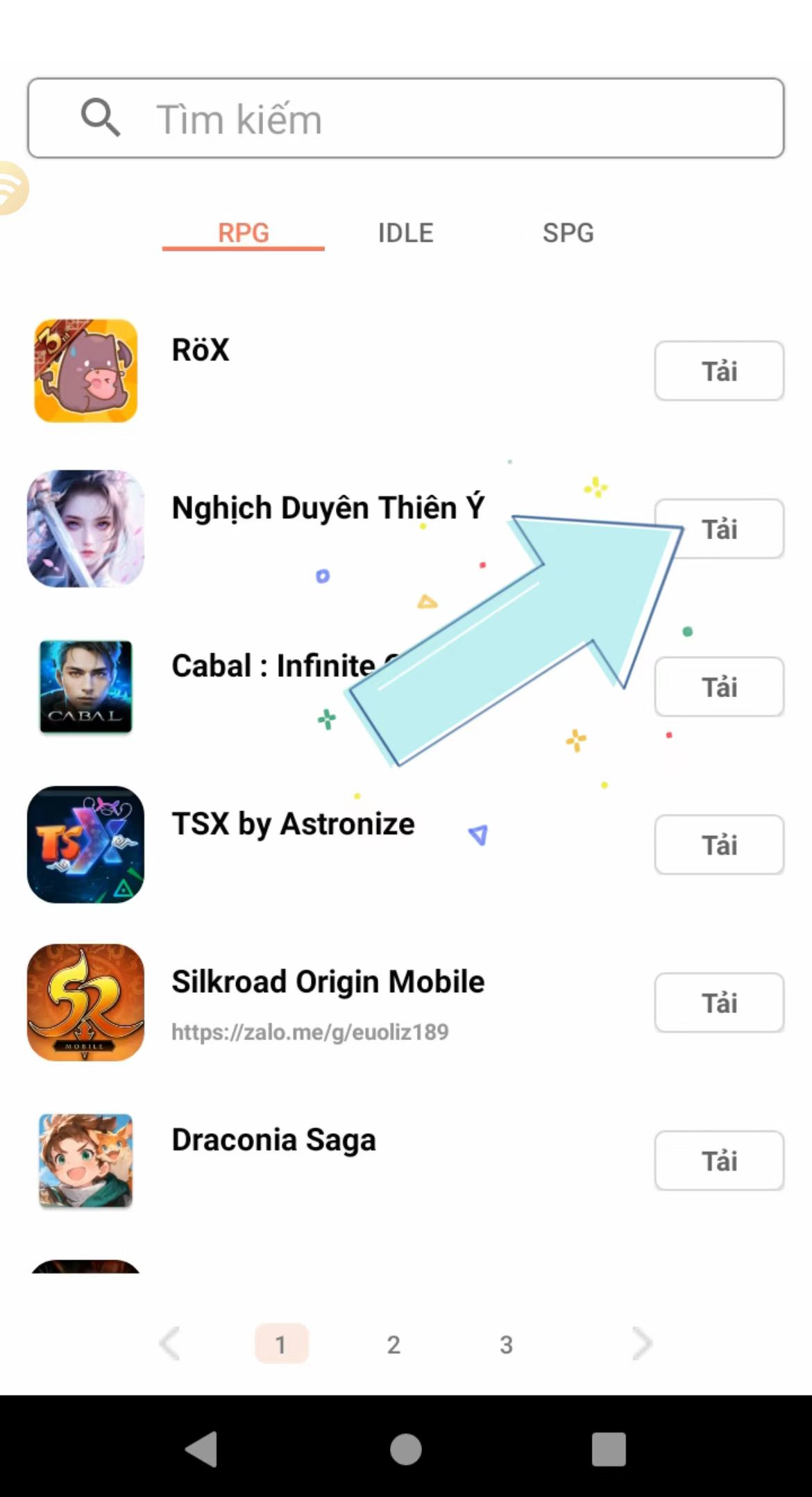
Task: Jump to page 3
Action: coord(506,1345)
